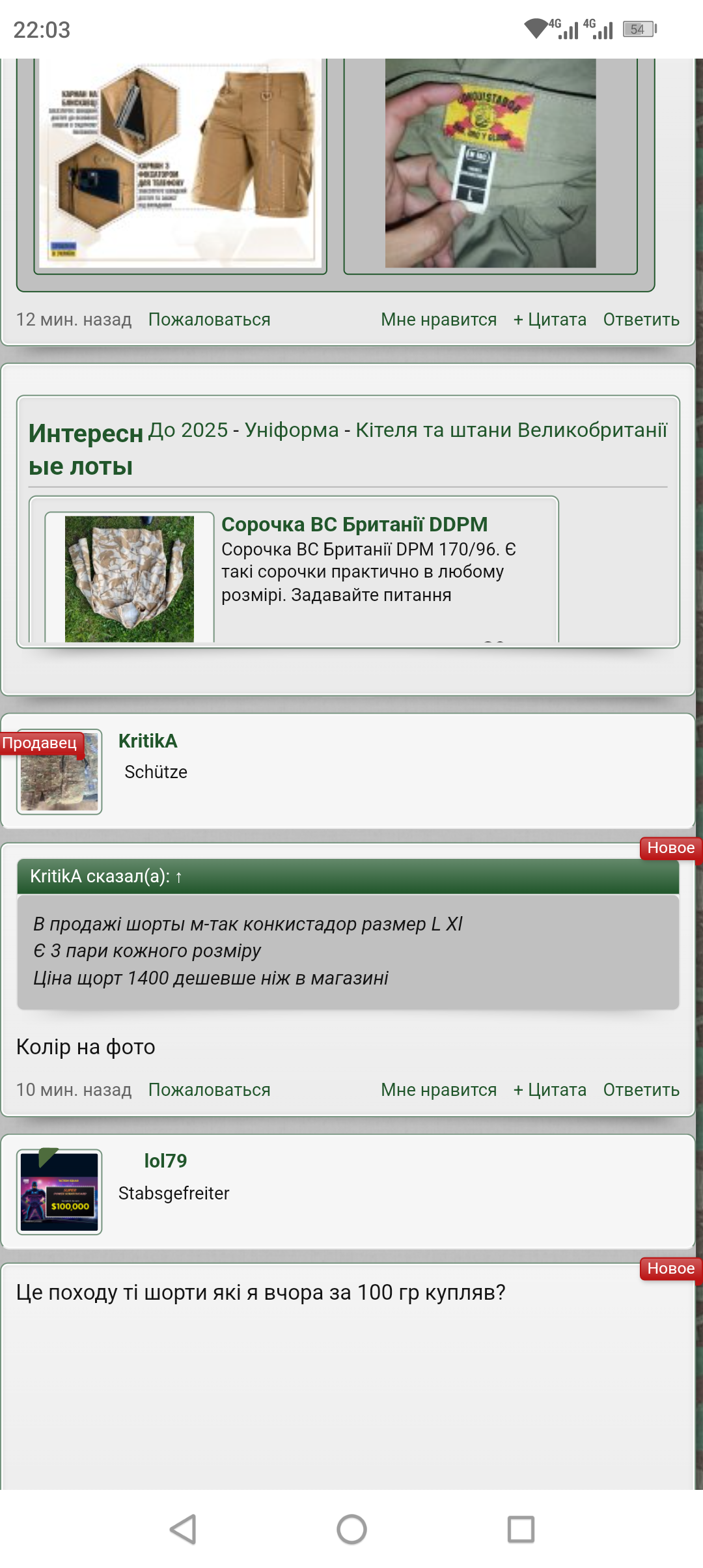The height and width of the screenshot is (1568, 703).
Task: Tap KritikA's avatar picture
Action: (x=59, y=772)
